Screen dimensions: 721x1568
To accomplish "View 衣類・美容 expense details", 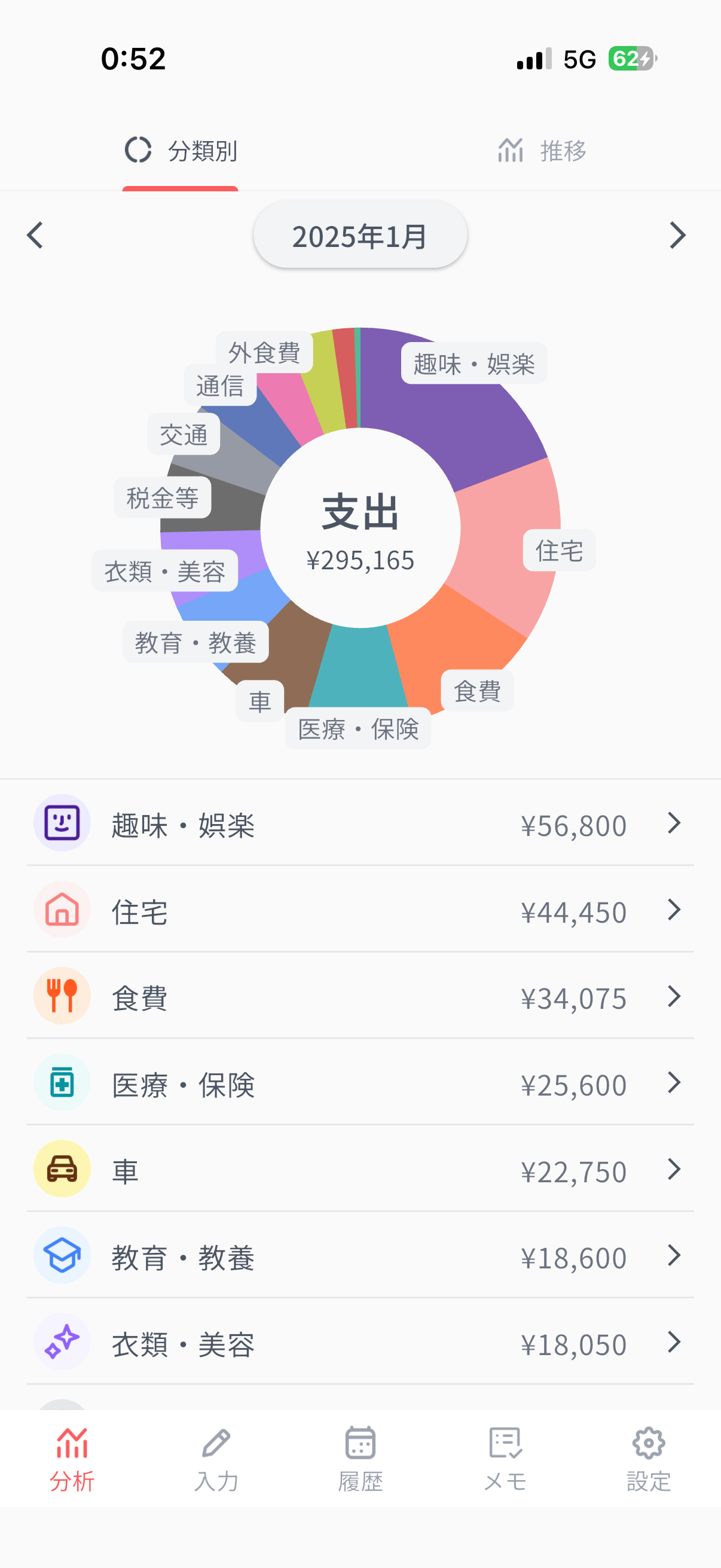I will coord(360,1343).
